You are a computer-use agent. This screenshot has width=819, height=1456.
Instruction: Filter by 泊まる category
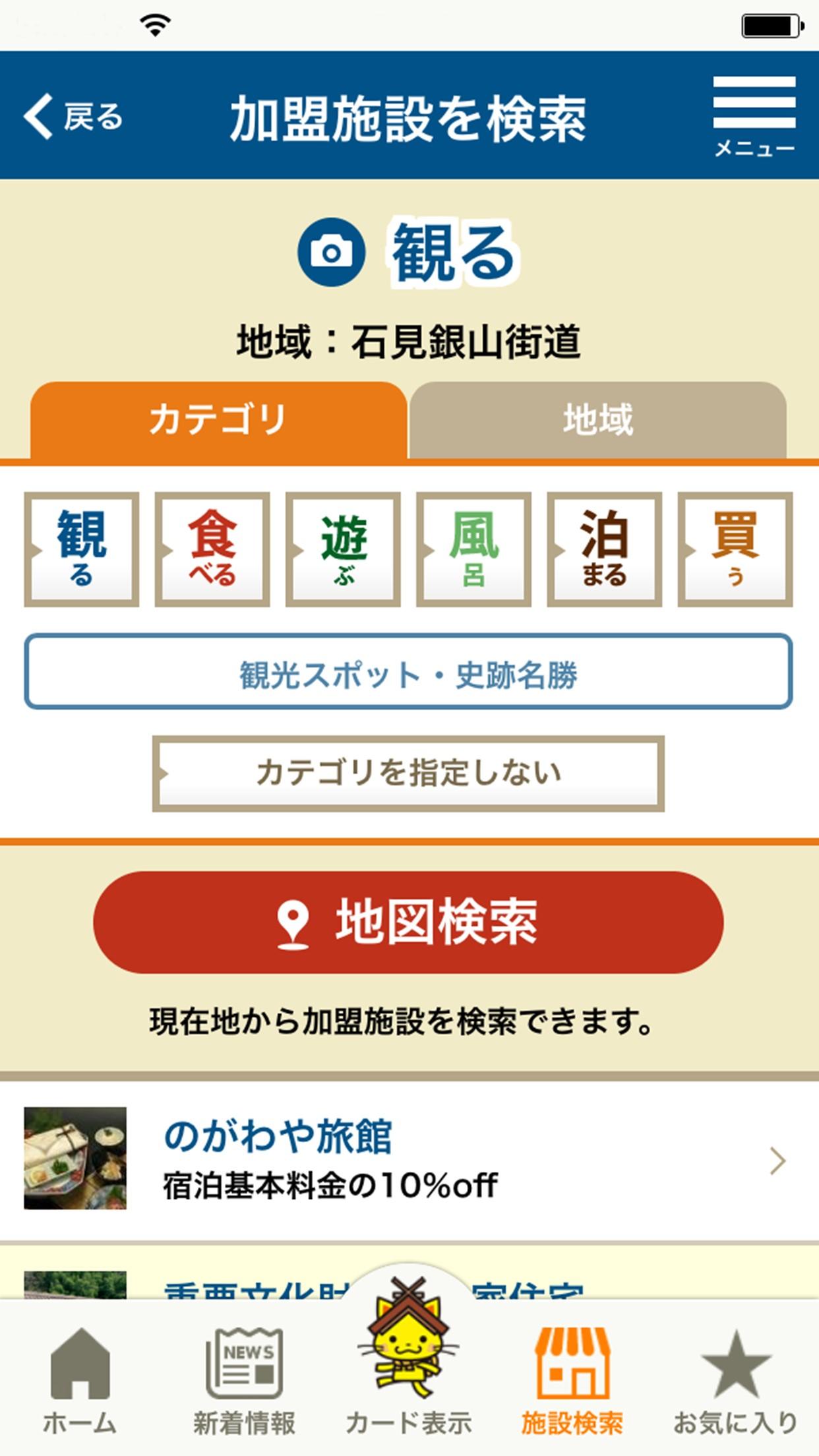click(x=604, y=549)
